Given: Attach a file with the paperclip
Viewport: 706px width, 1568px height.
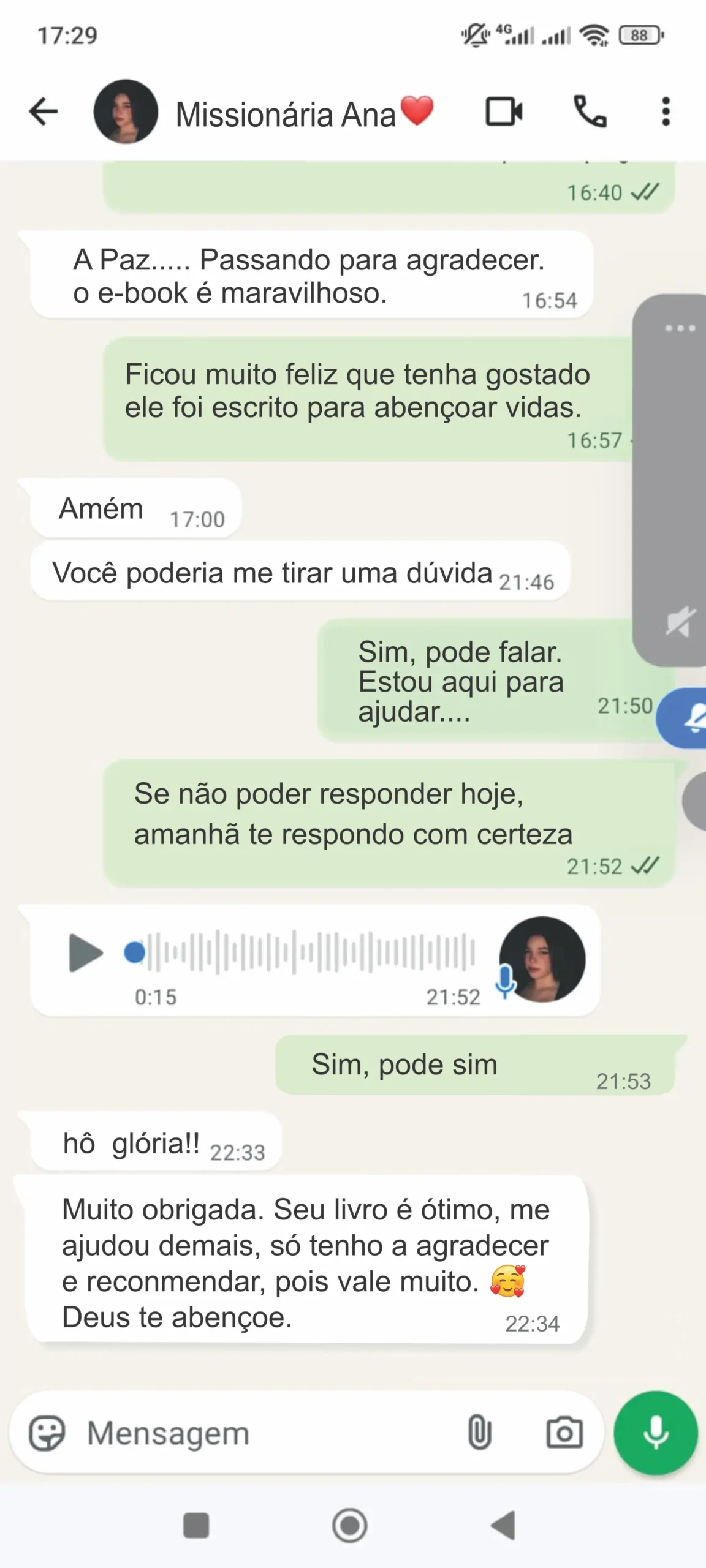Looking at the screenshot, I should 479,1433.
